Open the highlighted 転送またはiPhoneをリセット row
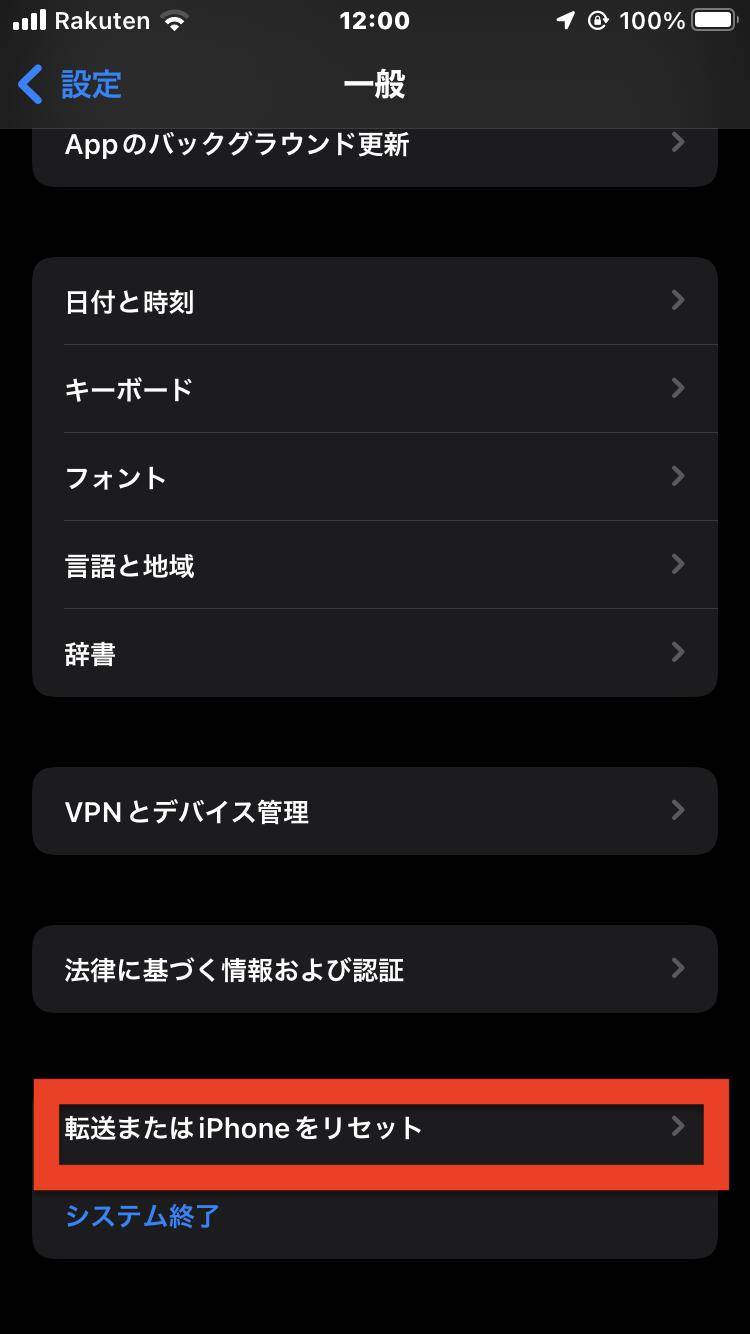Image resolution: width=750 pixels, height=1334 pixels. (375, 1128)
